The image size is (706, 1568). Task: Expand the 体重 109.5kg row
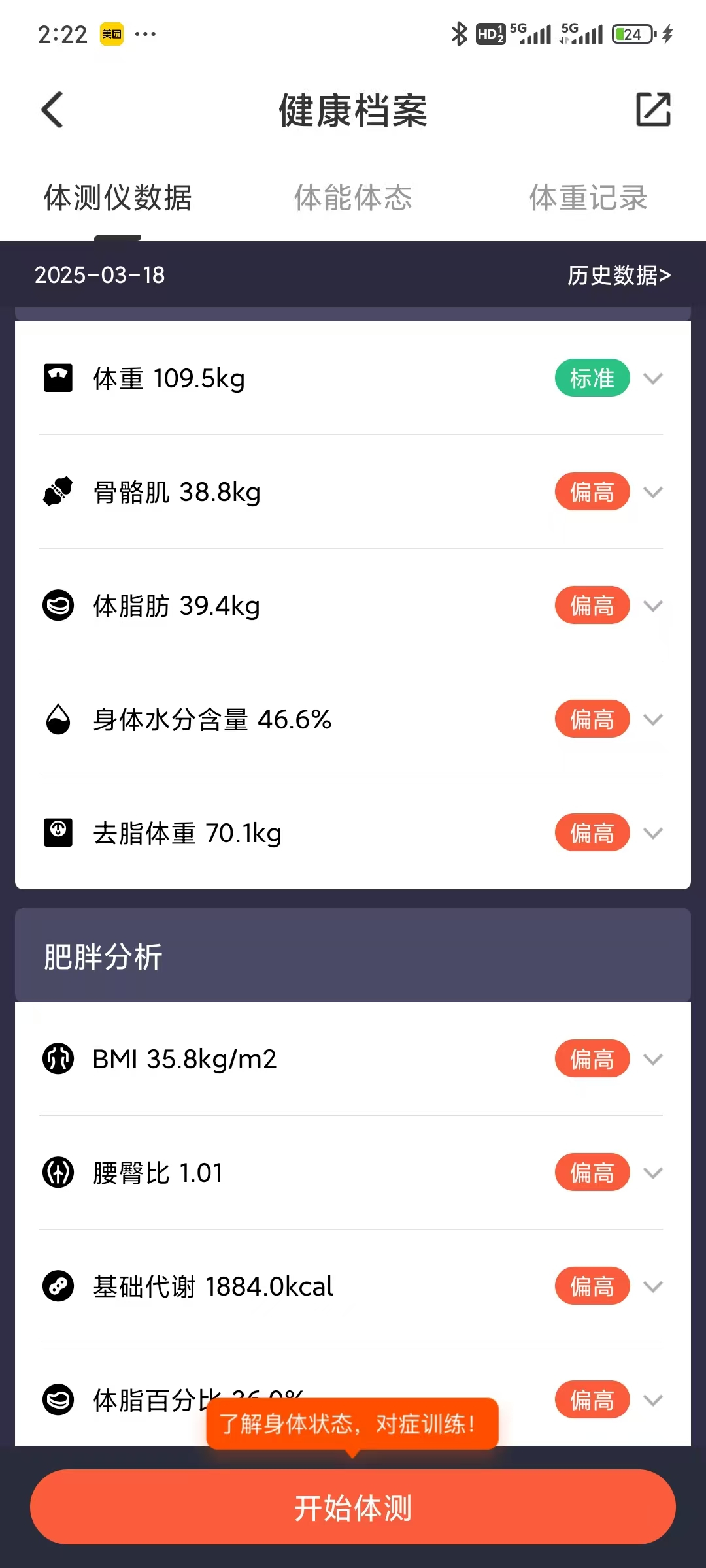coord(653,378)
